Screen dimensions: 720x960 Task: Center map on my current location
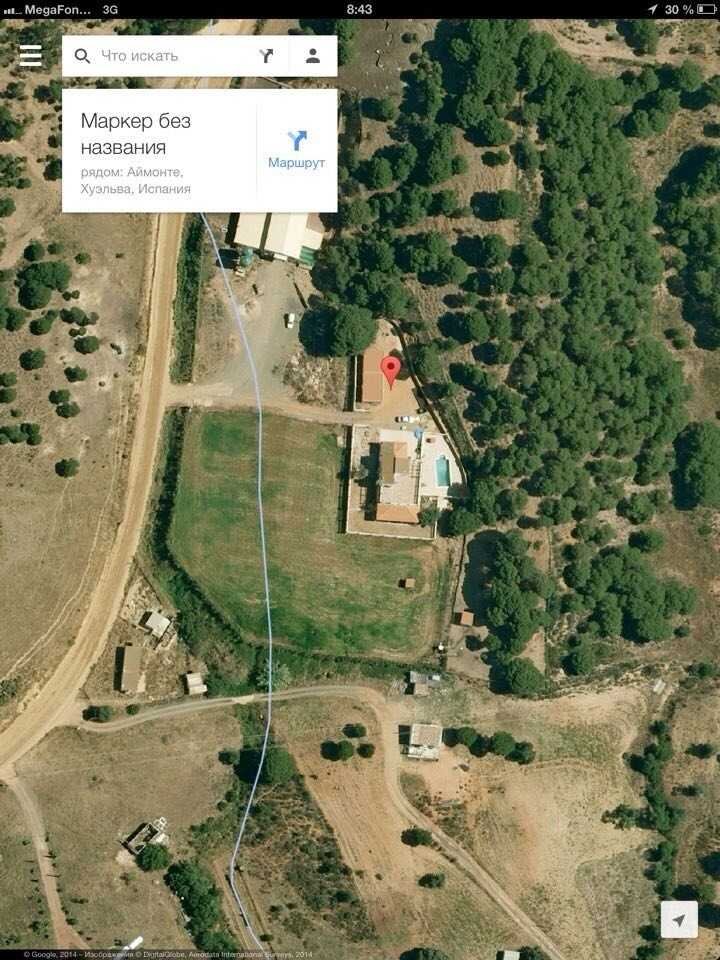pyautogui.click(x=679, y=919)
